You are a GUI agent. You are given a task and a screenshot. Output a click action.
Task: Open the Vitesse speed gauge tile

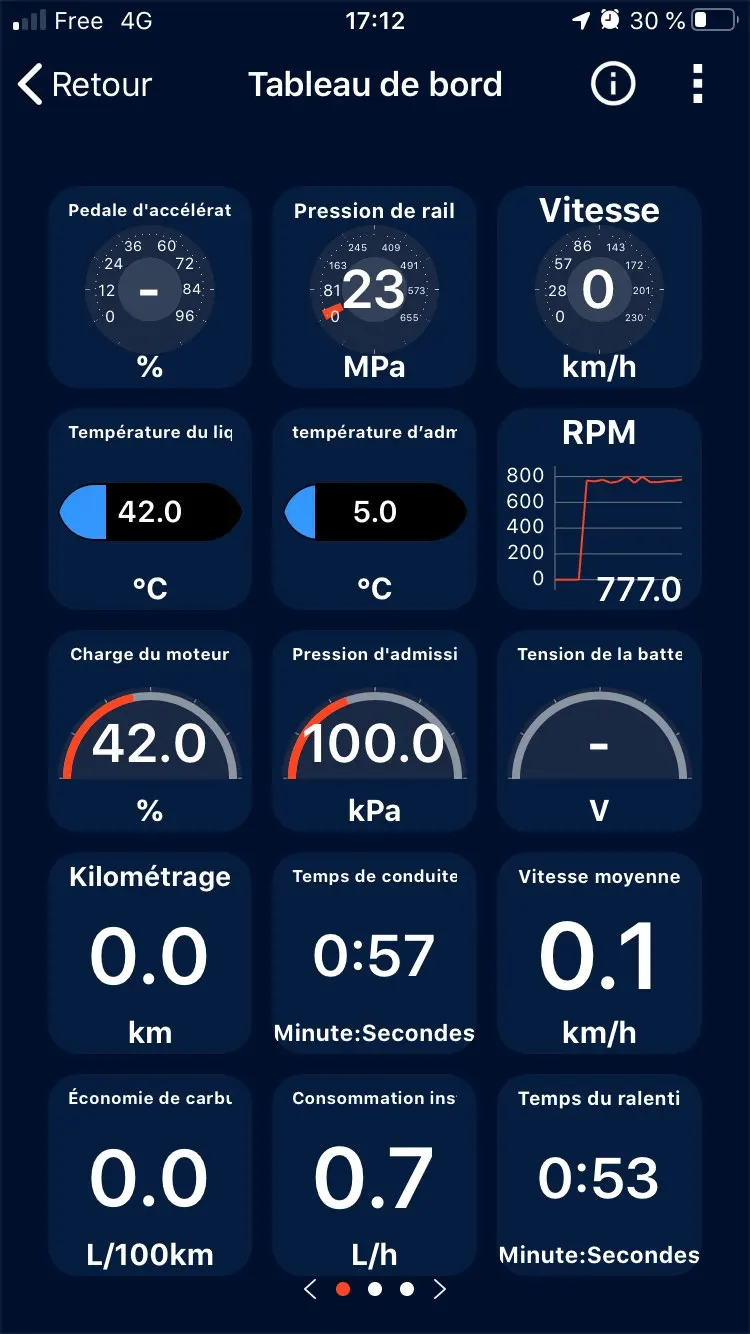[x=599, y=288]
